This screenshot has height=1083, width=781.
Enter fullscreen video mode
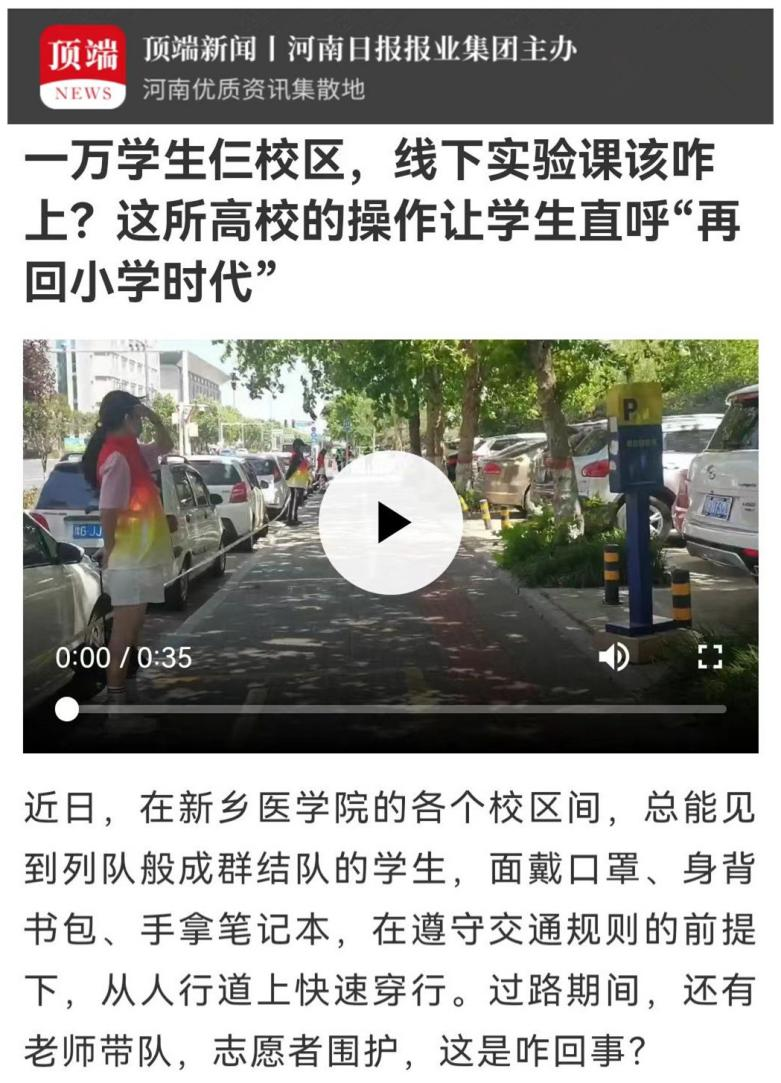(709, 656)
